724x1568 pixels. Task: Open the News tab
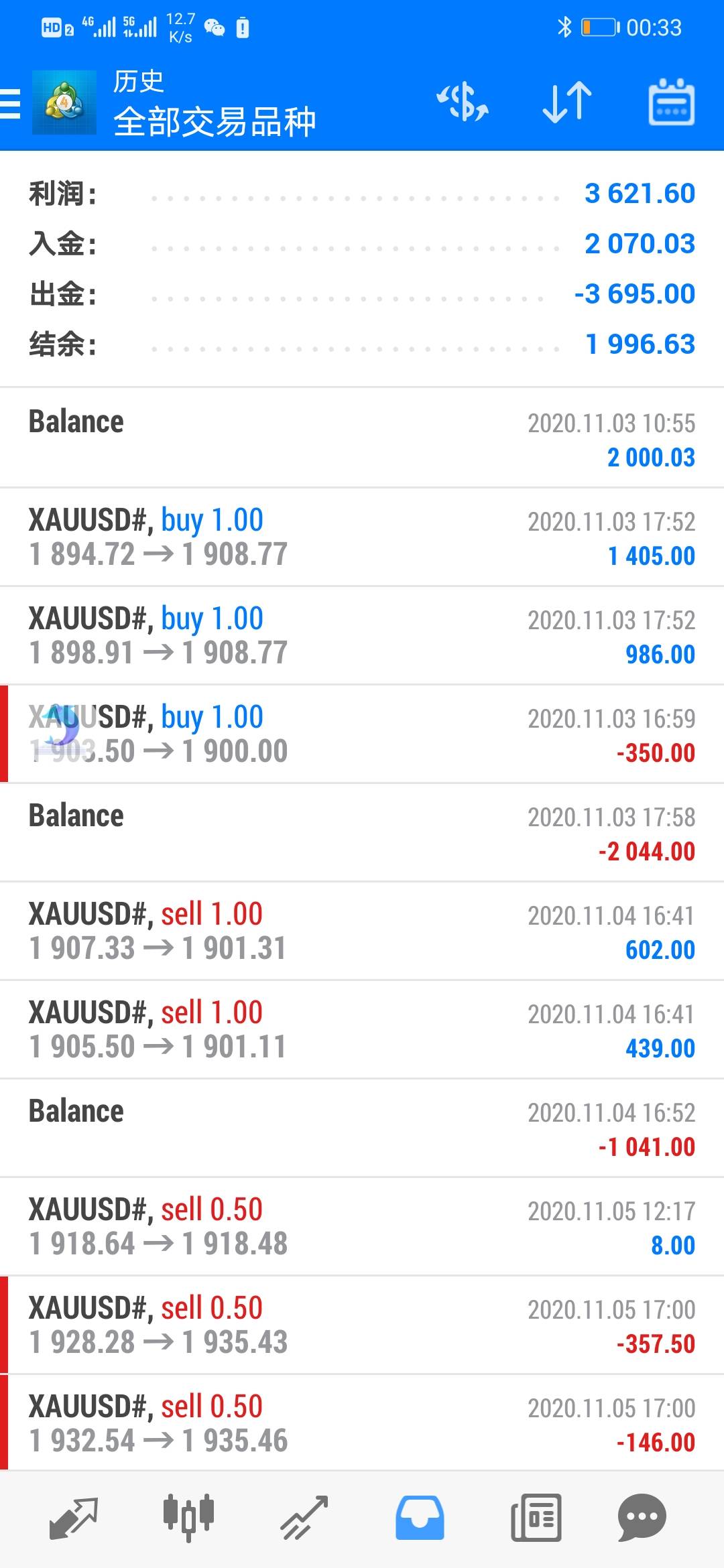535,1518
